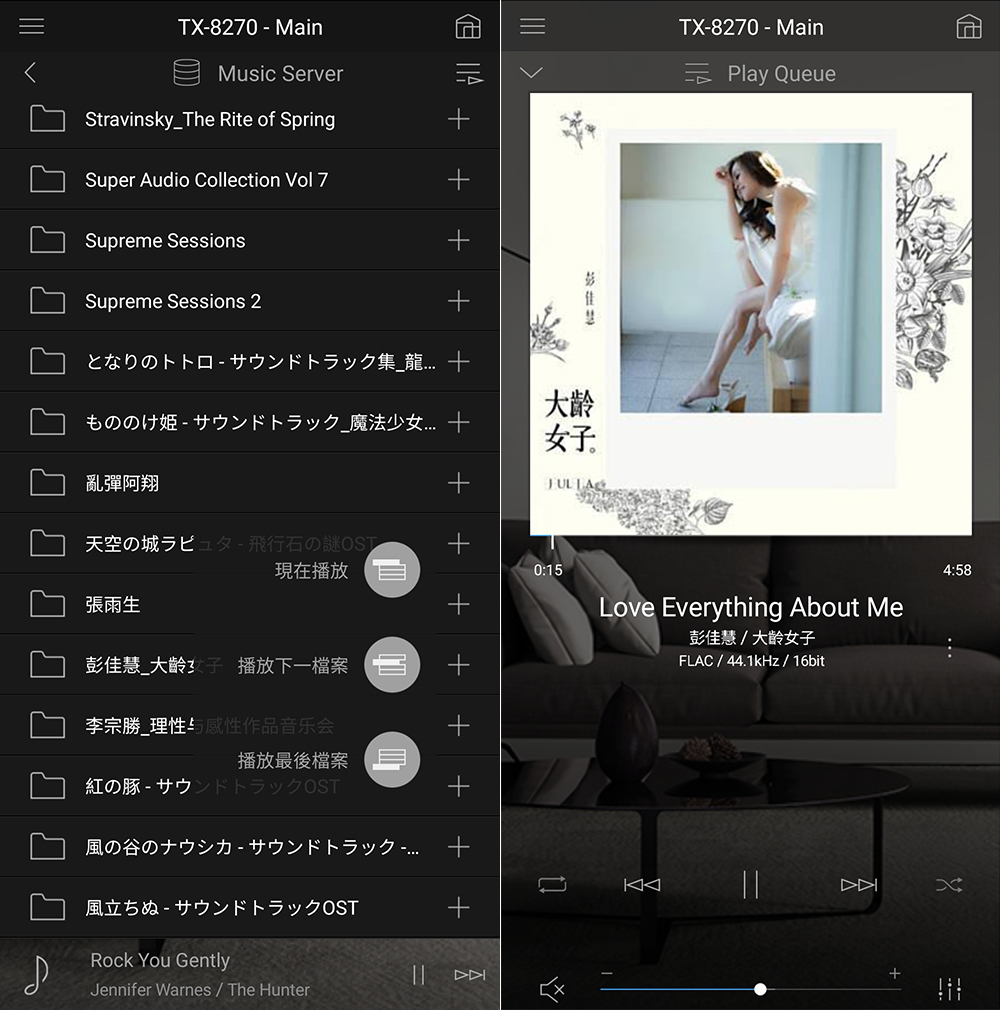The width and height of the screenshot is (1000, 1010).
Task: Open the audio equalizer settings icon
Action: [x=949, y=990]
